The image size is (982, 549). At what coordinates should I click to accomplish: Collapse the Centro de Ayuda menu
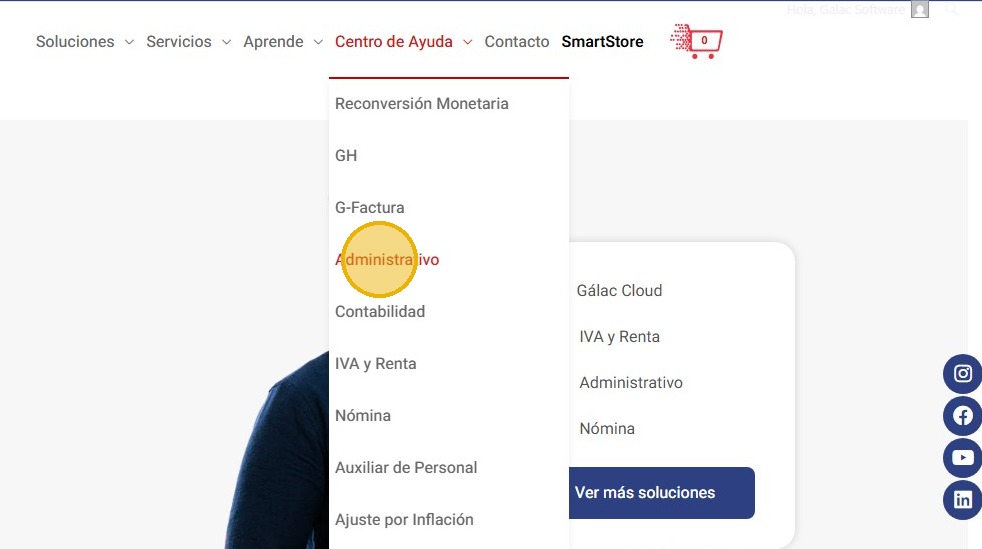click(x=403, y=42)
